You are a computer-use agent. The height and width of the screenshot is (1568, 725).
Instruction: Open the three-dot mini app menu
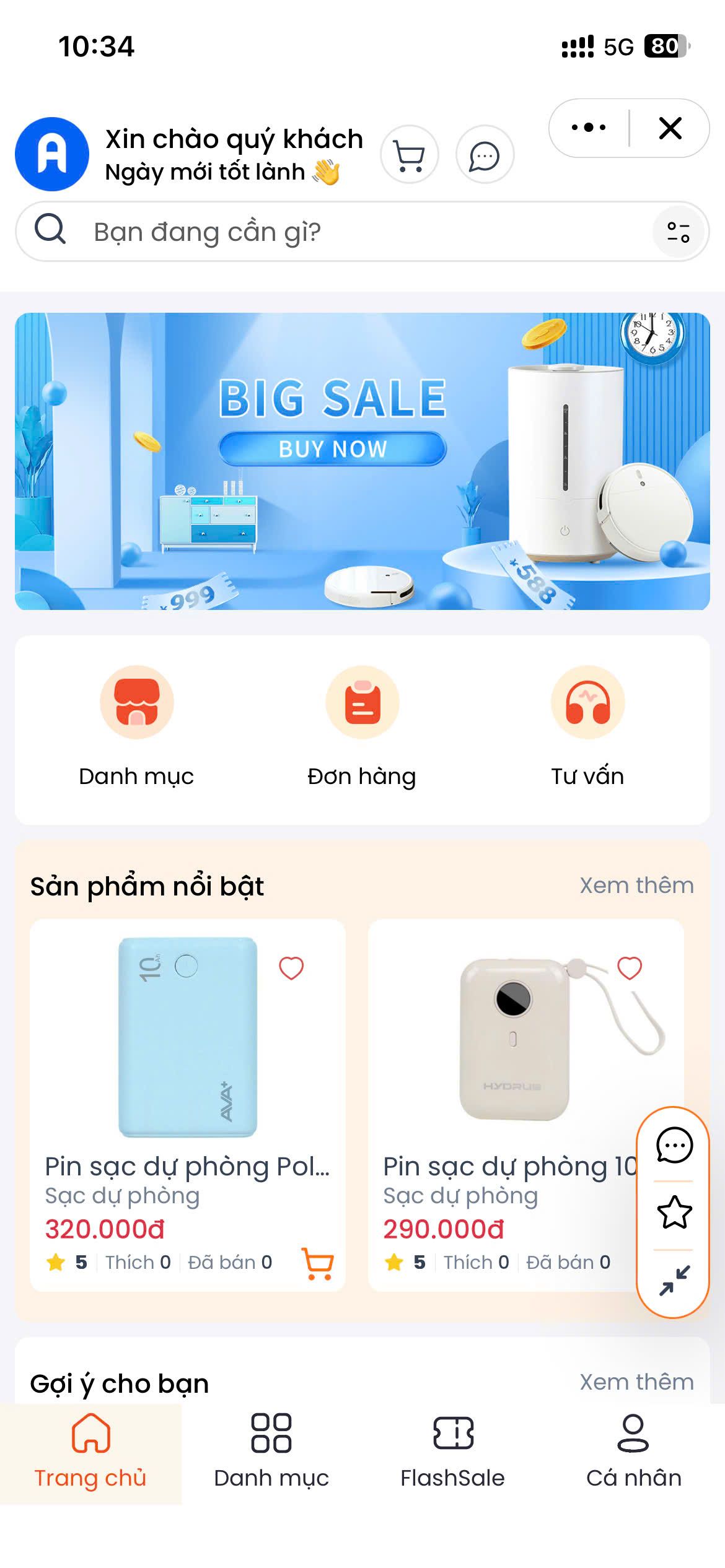click(589, 128)
